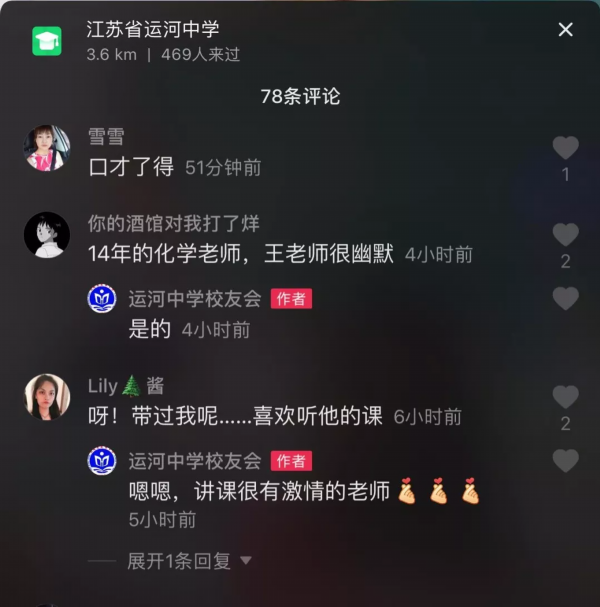View profile of 你的酒馆对我打了烊
This screenshot has width=600, height=607.
[46, 235]
